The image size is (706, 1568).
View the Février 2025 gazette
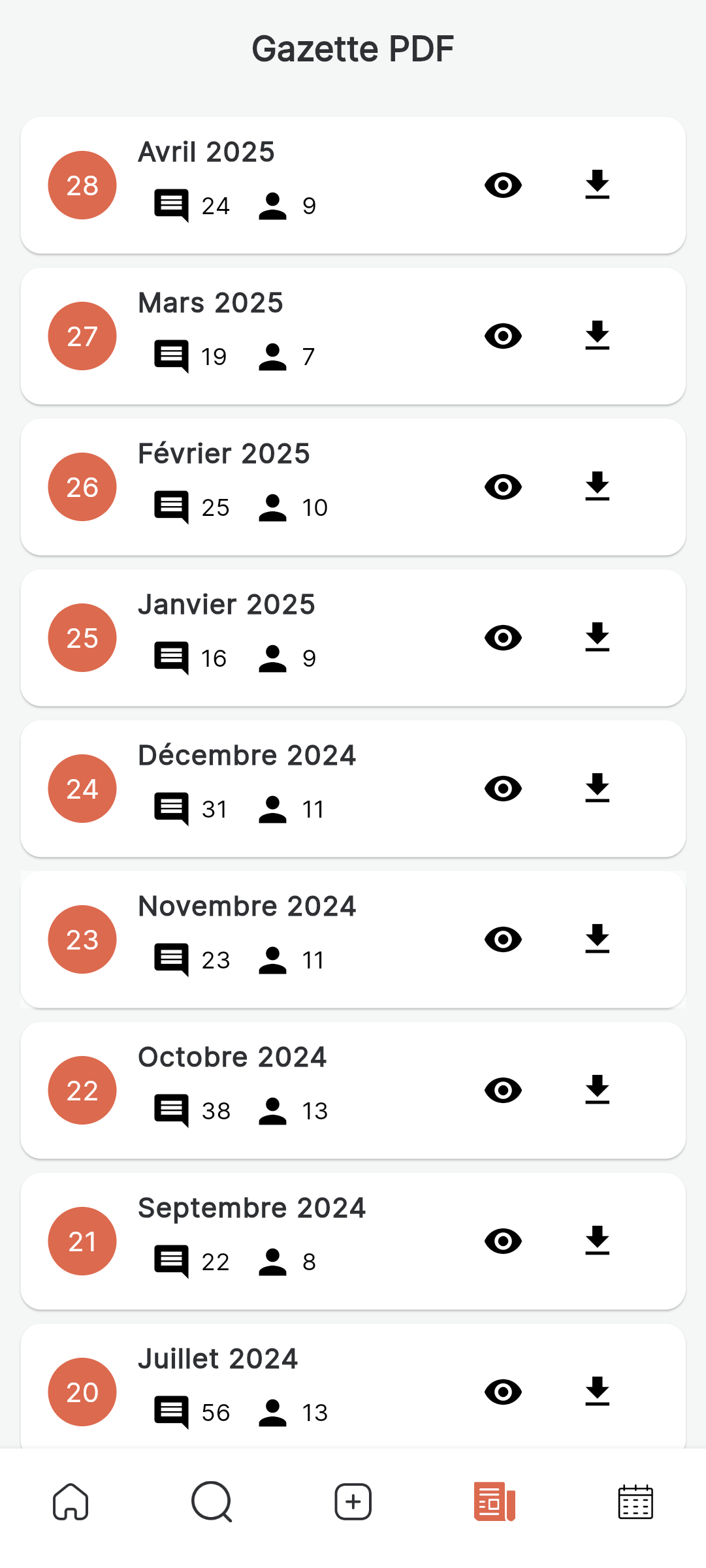click(x=503, y=487)
